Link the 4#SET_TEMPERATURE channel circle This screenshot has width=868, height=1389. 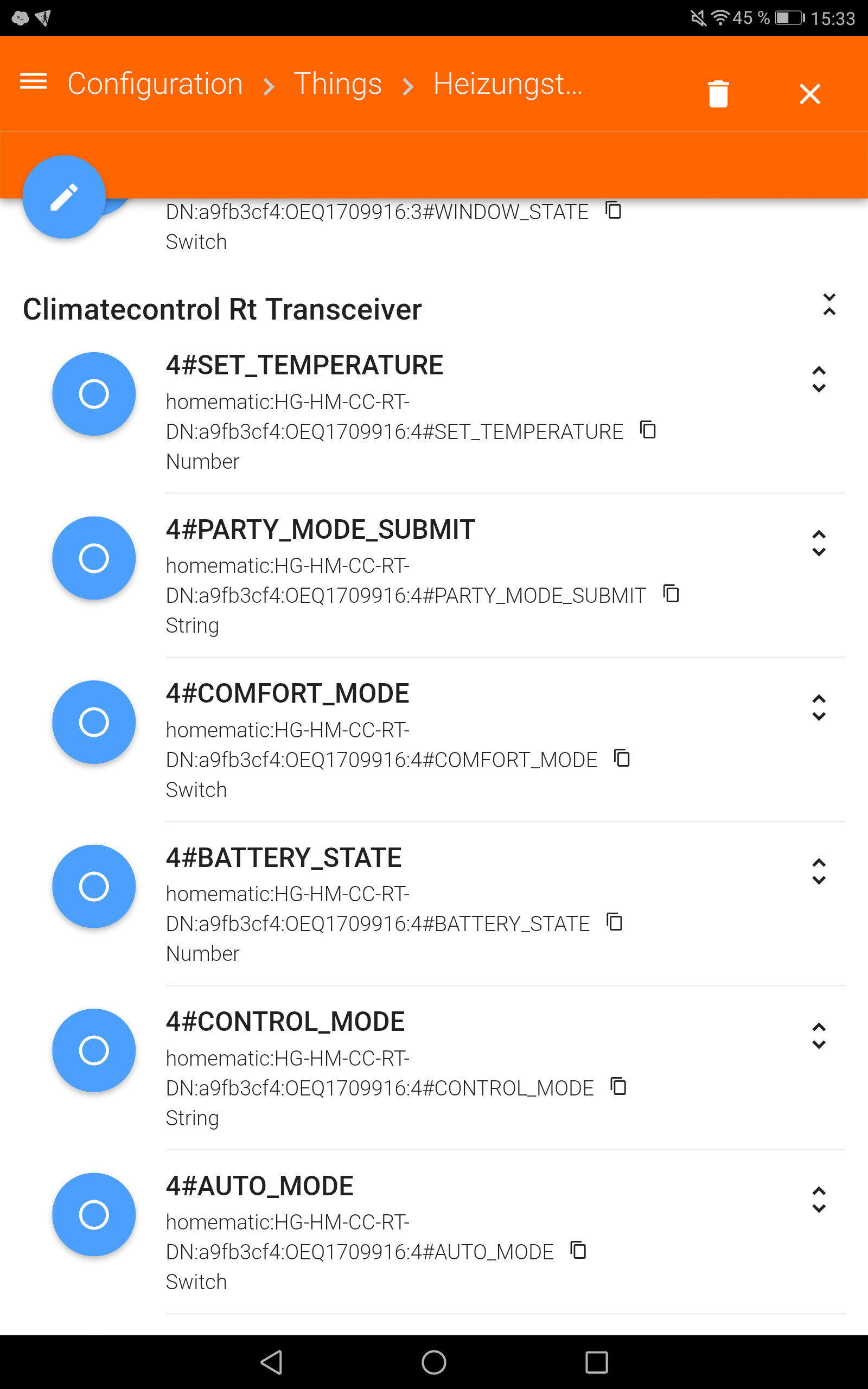click(x=93, y=394)
